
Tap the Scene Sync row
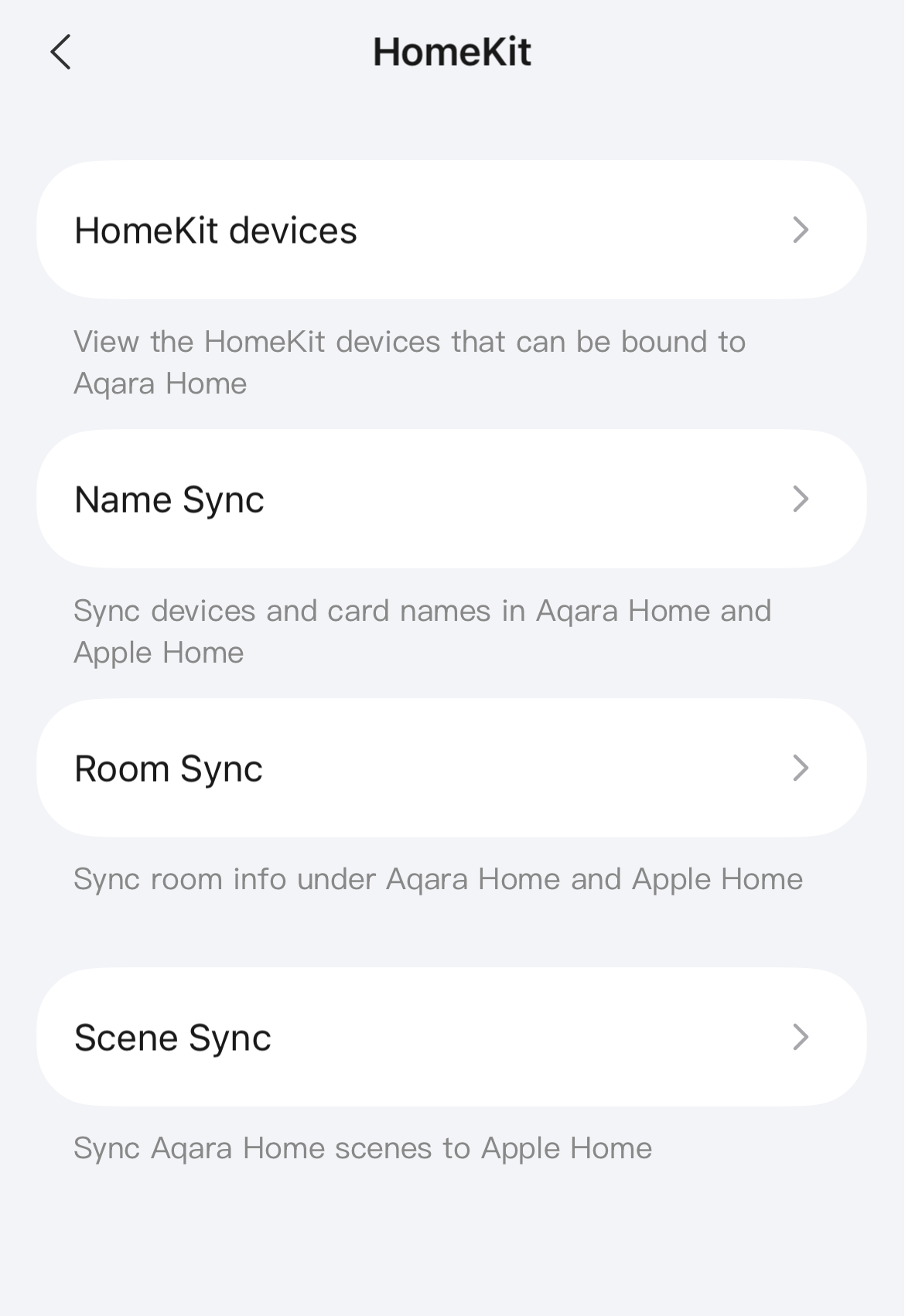tap(452, 1037)
